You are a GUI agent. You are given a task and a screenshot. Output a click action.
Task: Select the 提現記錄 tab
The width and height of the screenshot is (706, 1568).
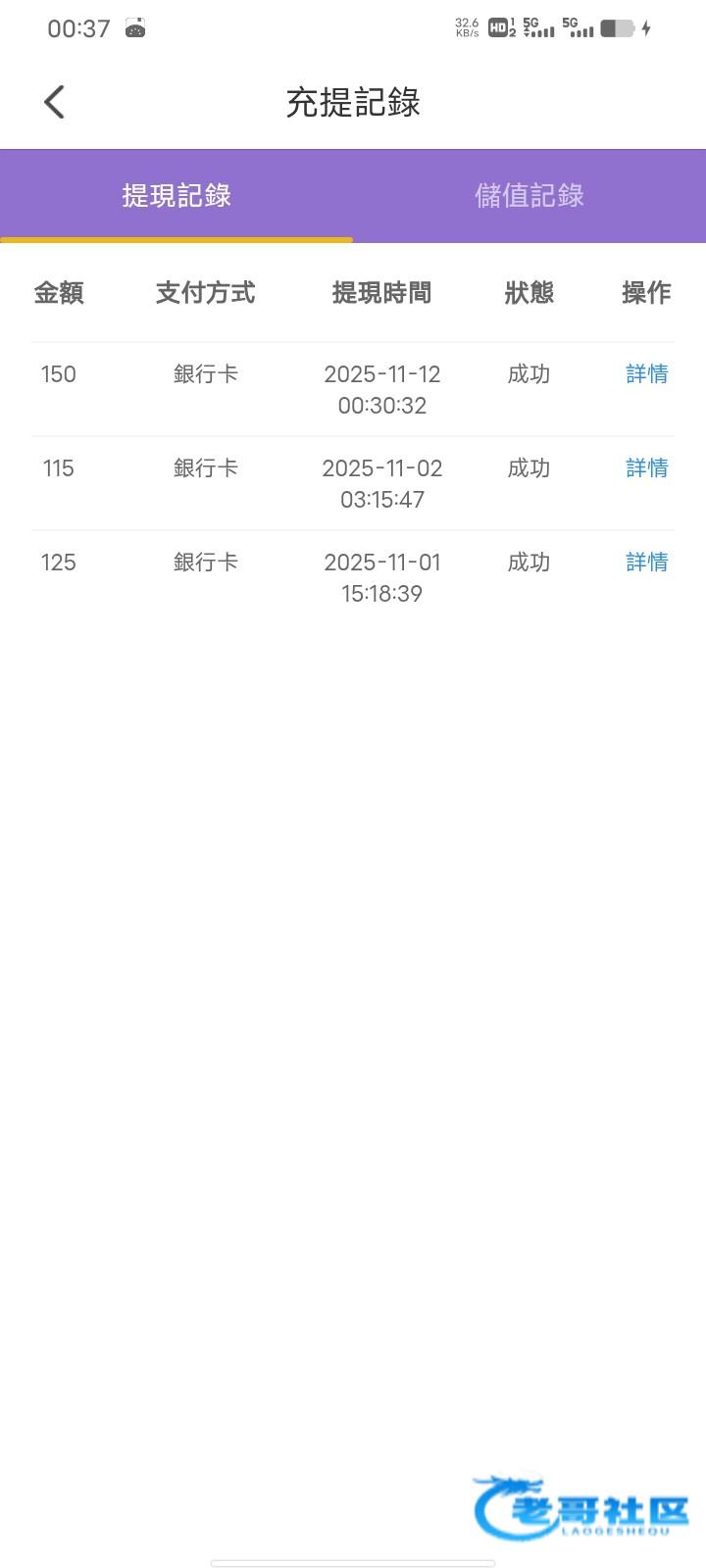click(176, 196)
